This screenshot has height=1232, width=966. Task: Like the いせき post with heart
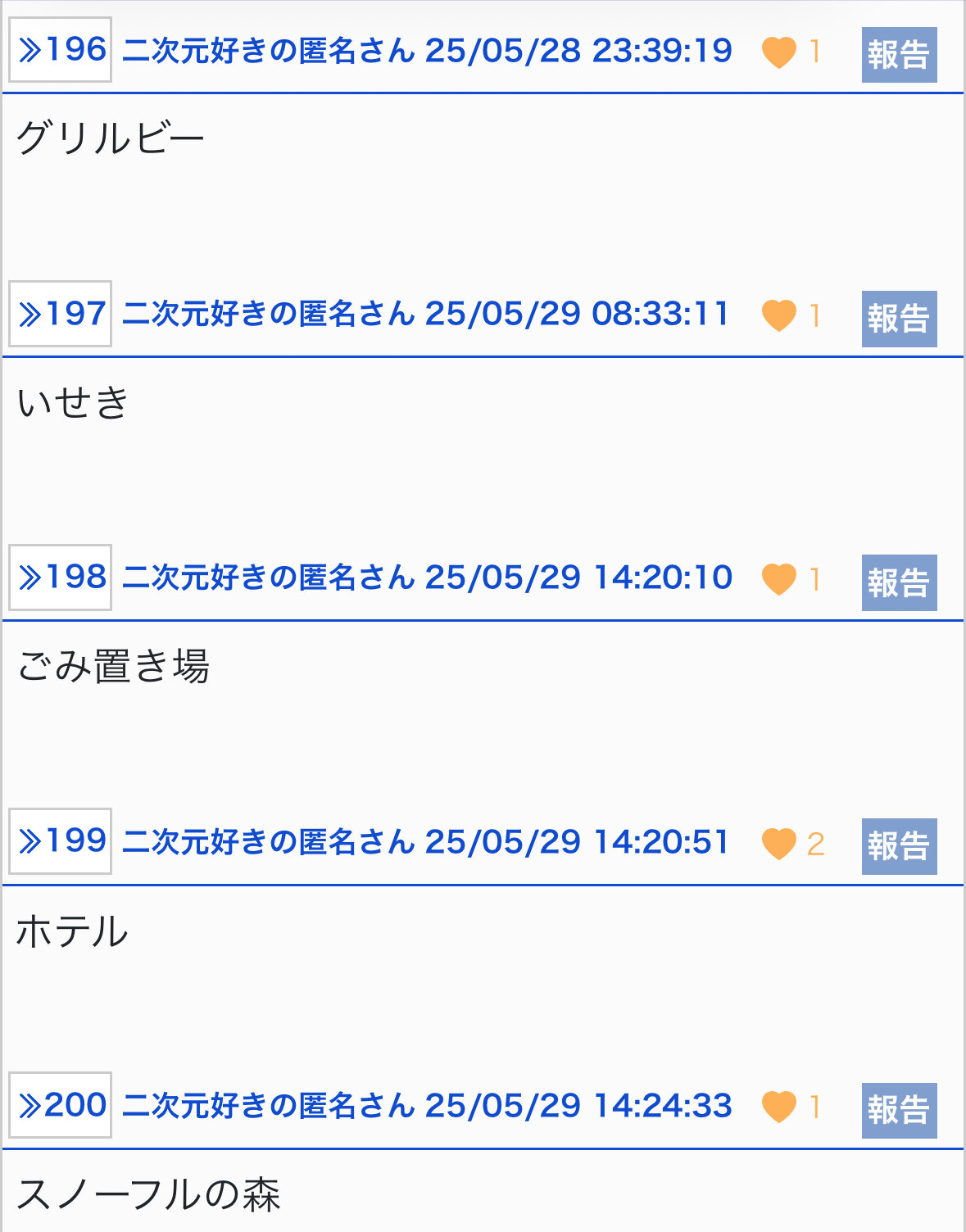(x=778, y=316)
